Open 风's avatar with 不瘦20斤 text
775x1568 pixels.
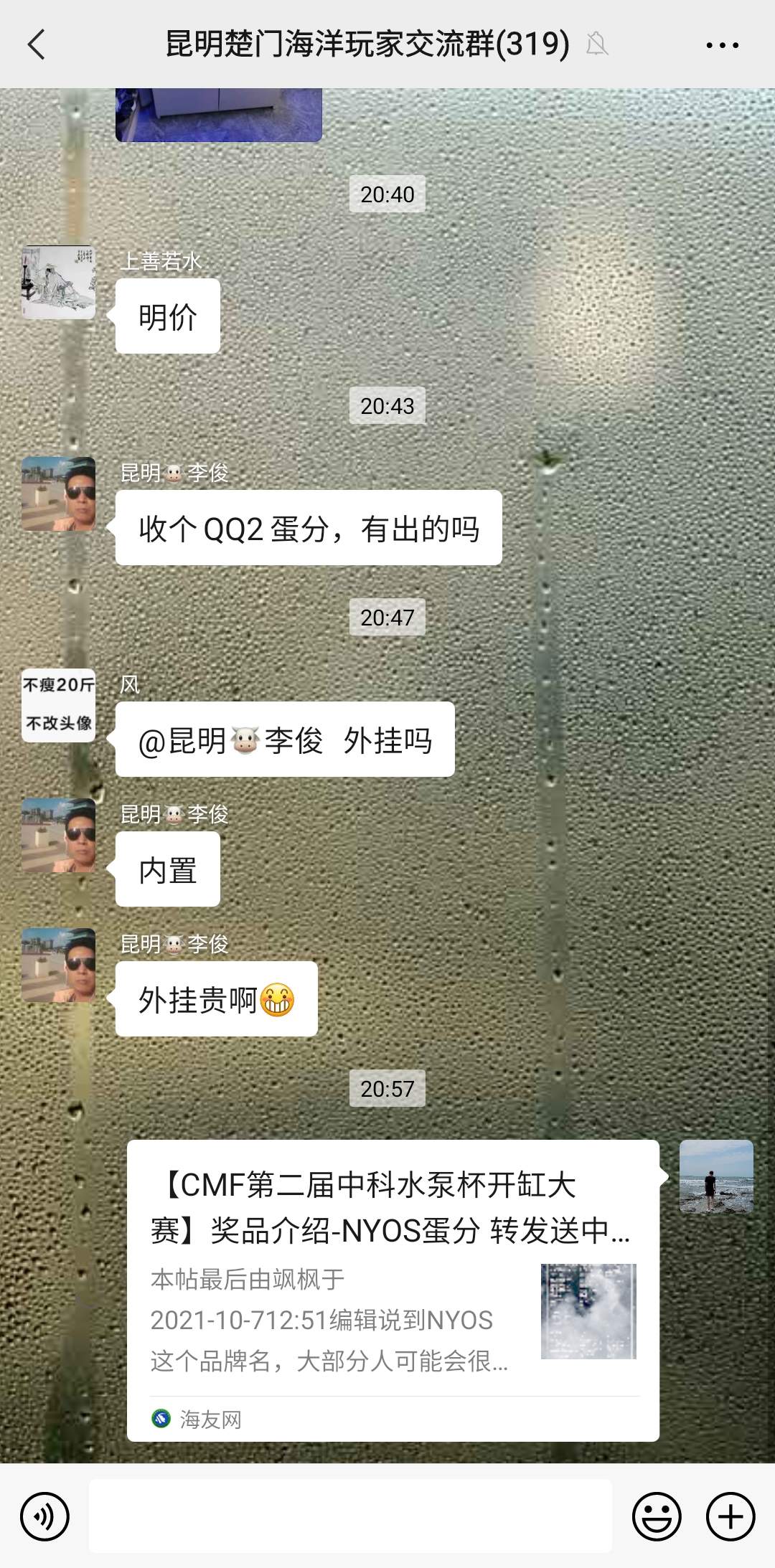coord(58,705)
